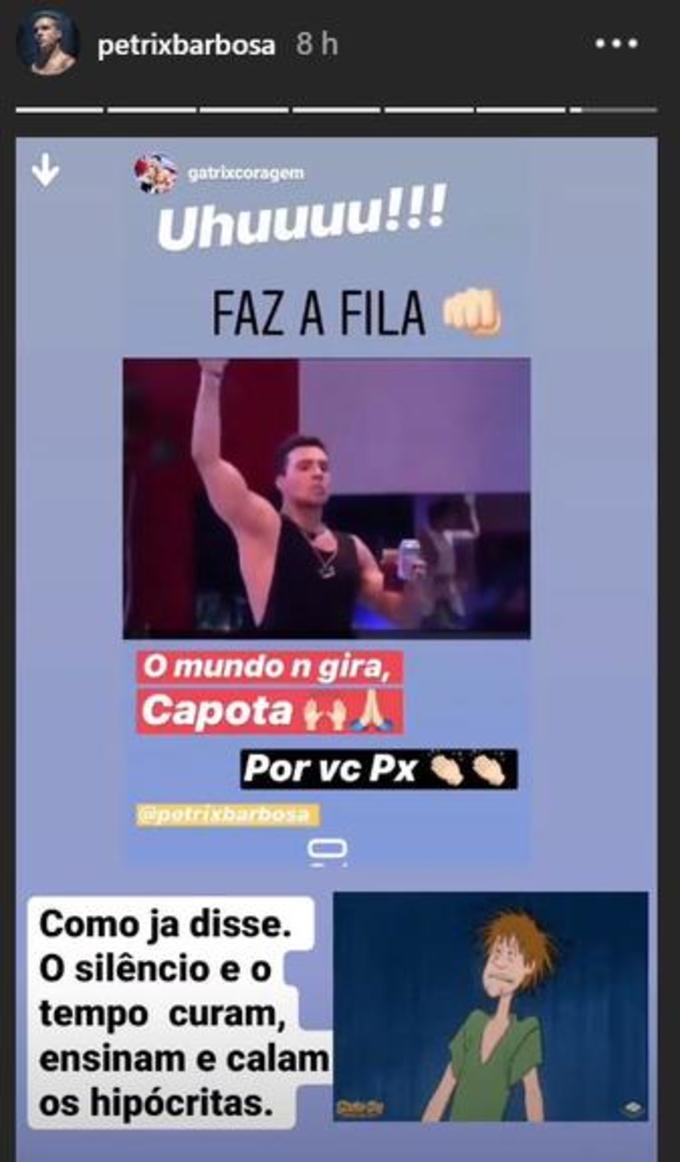Open petrixbarbosa's profile picture

47,44
